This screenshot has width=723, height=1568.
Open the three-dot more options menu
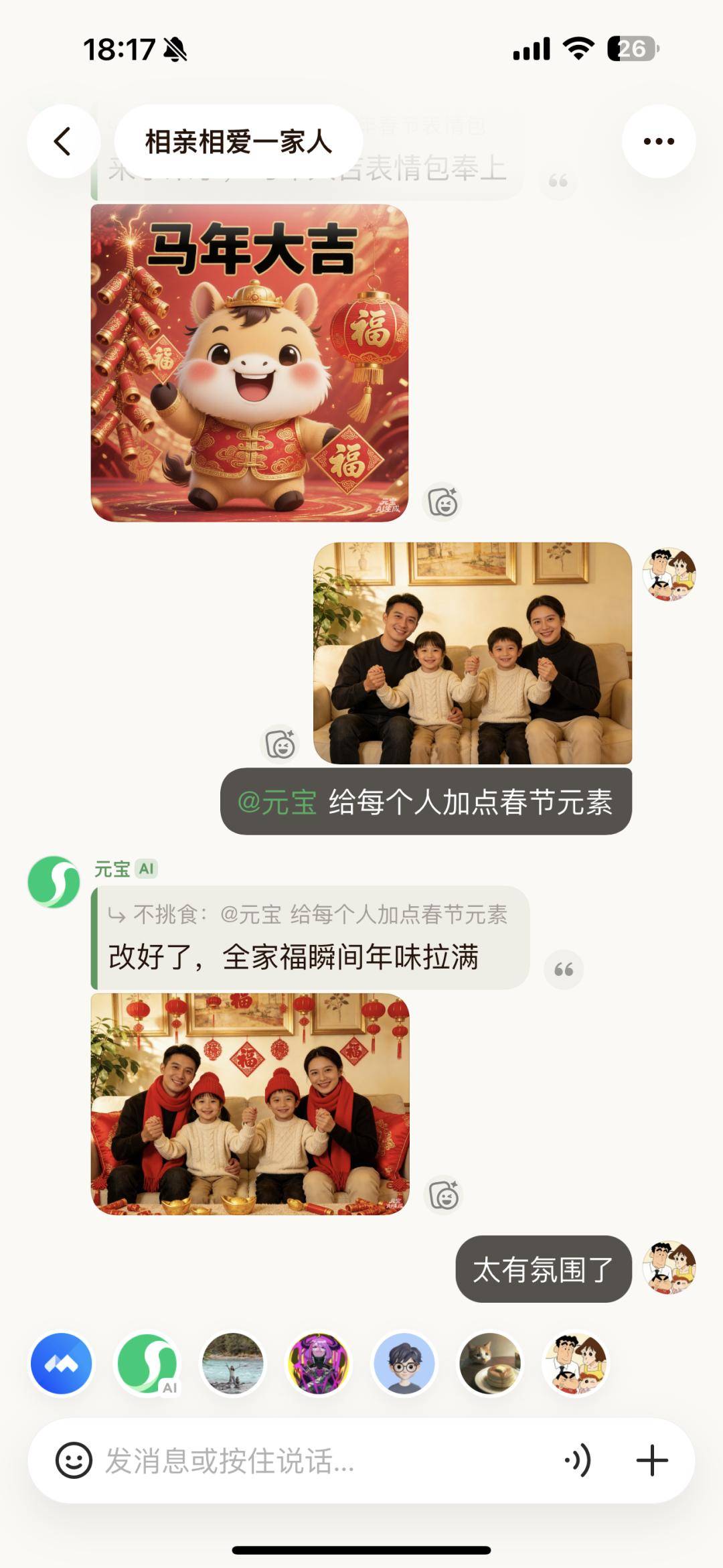point(658,141)
